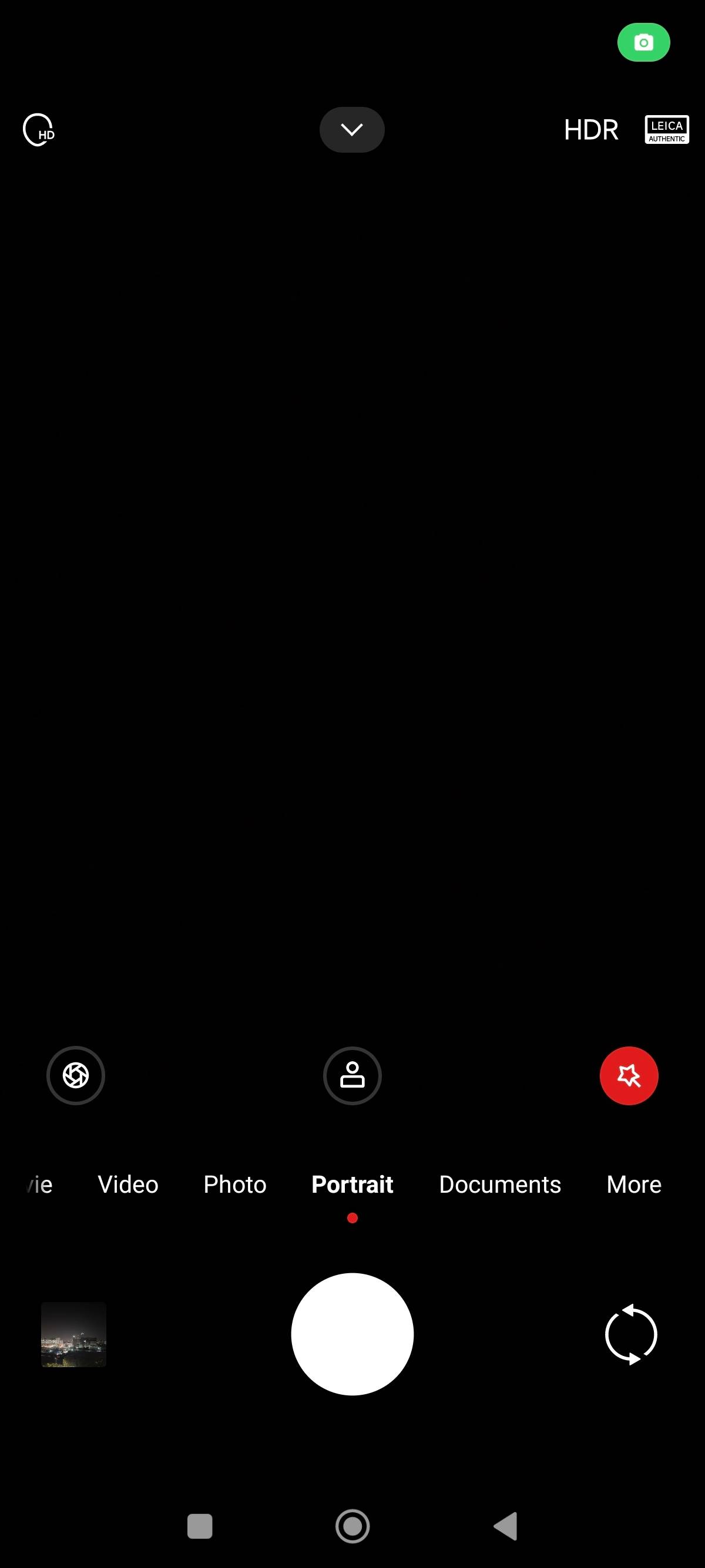
Task: Flip between front and rear camera
Action: 632,1334
